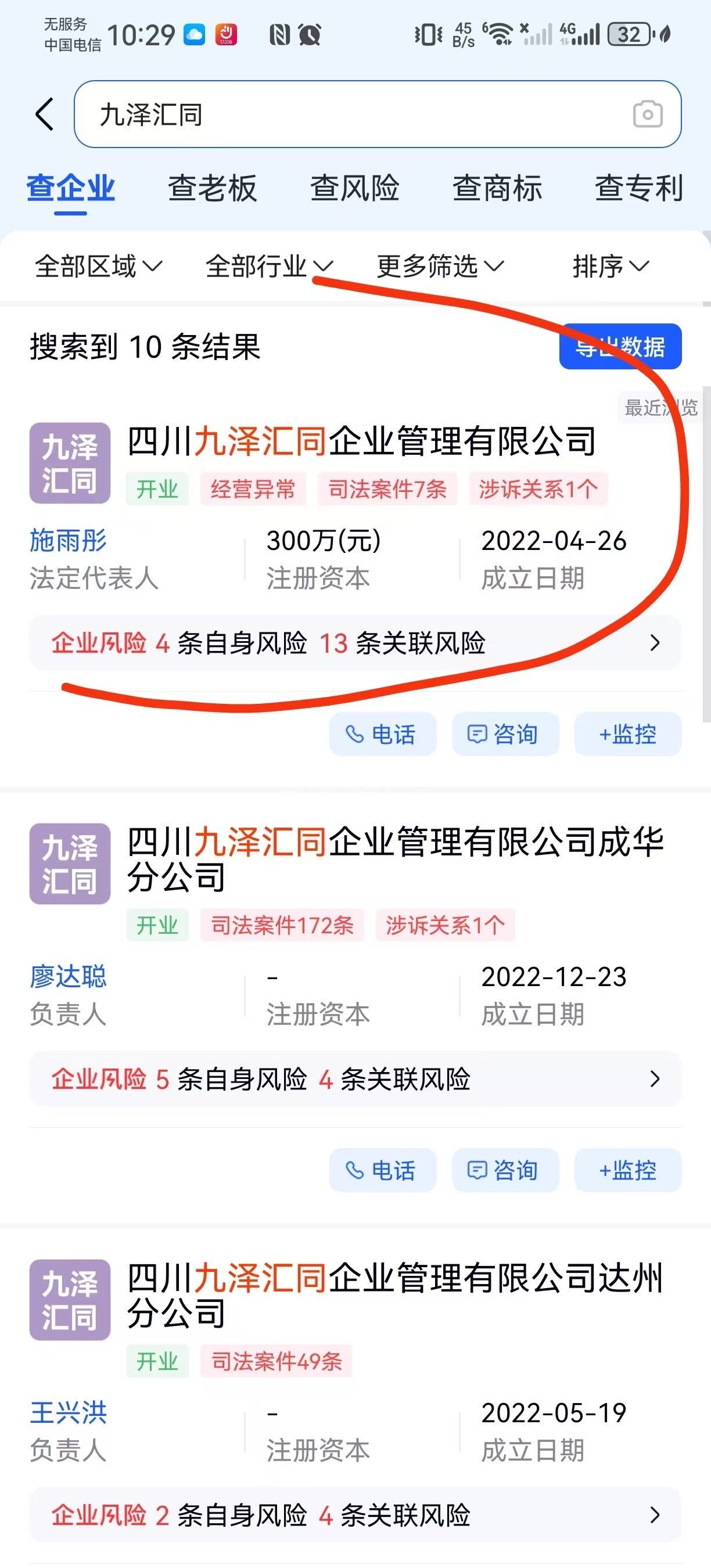Tap 咨询 below the first company

pos(505,734)
